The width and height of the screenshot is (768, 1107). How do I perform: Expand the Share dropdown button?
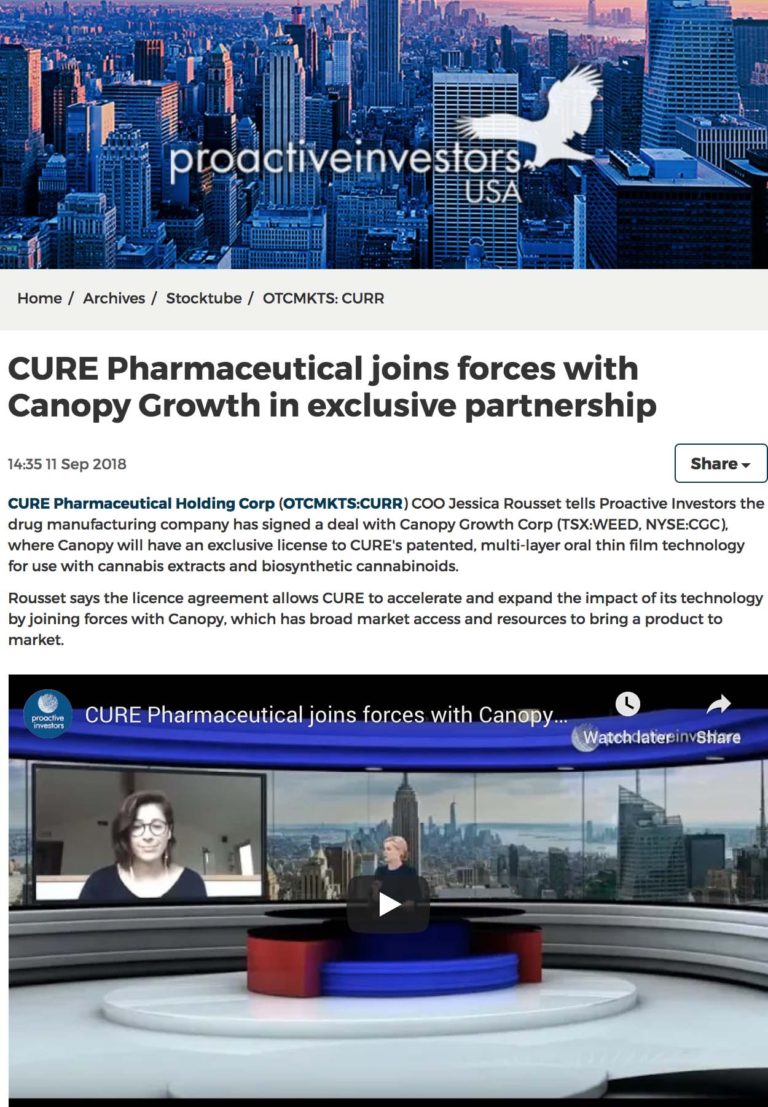[720, 464]
